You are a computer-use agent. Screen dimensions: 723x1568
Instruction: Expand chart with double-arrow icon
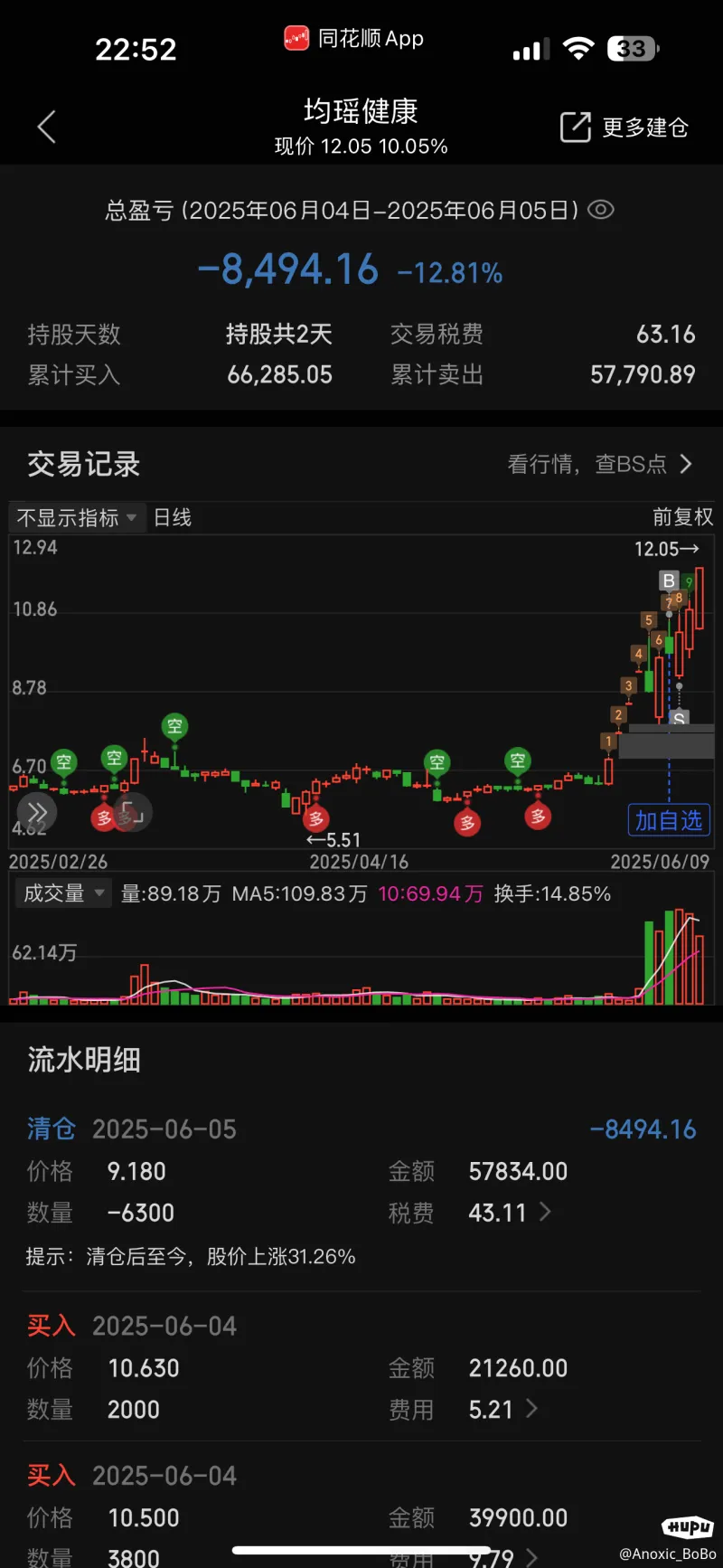point(37,812)
